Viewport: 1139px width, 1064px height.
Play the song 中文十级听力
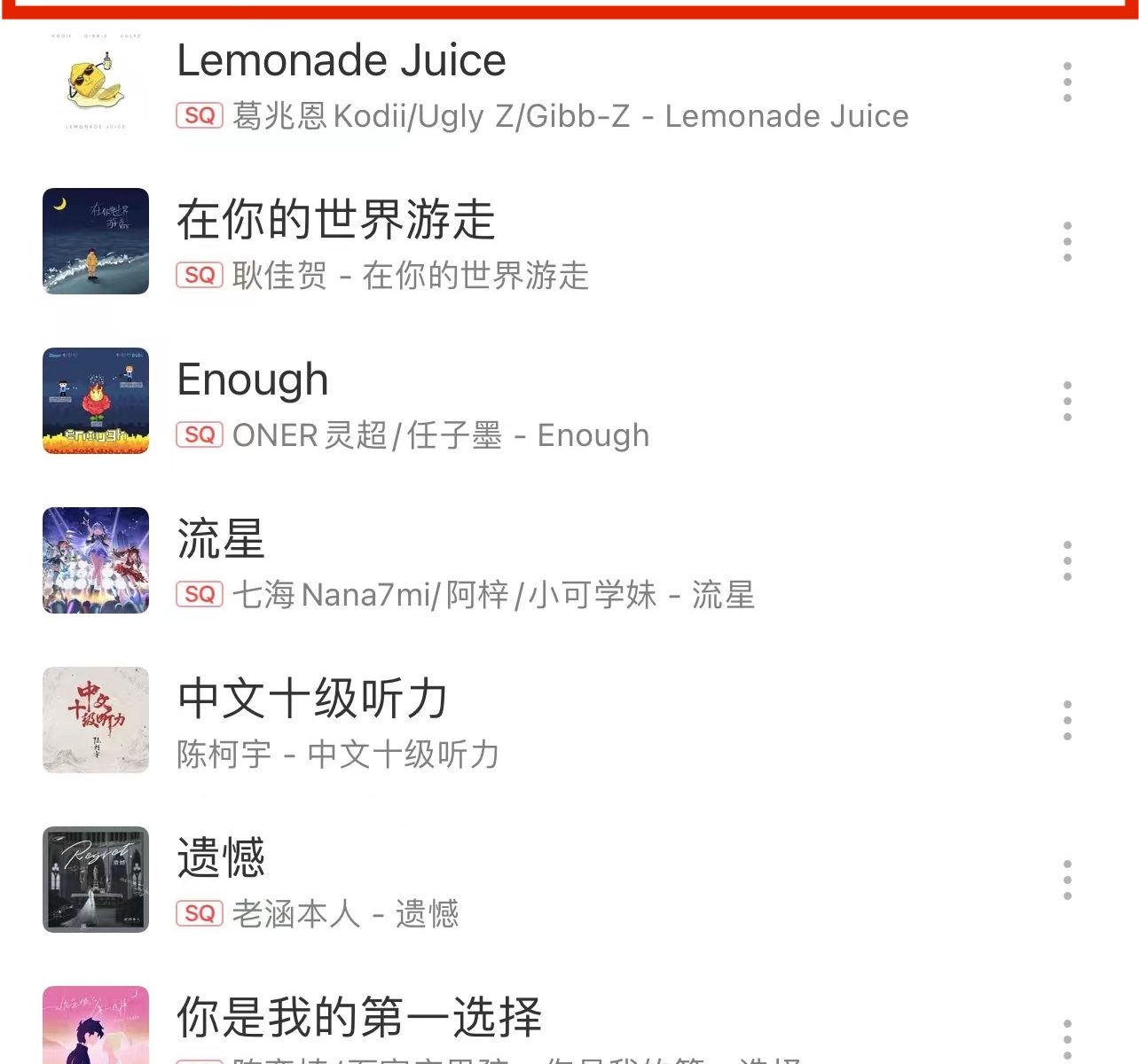(x=312, y=699)
